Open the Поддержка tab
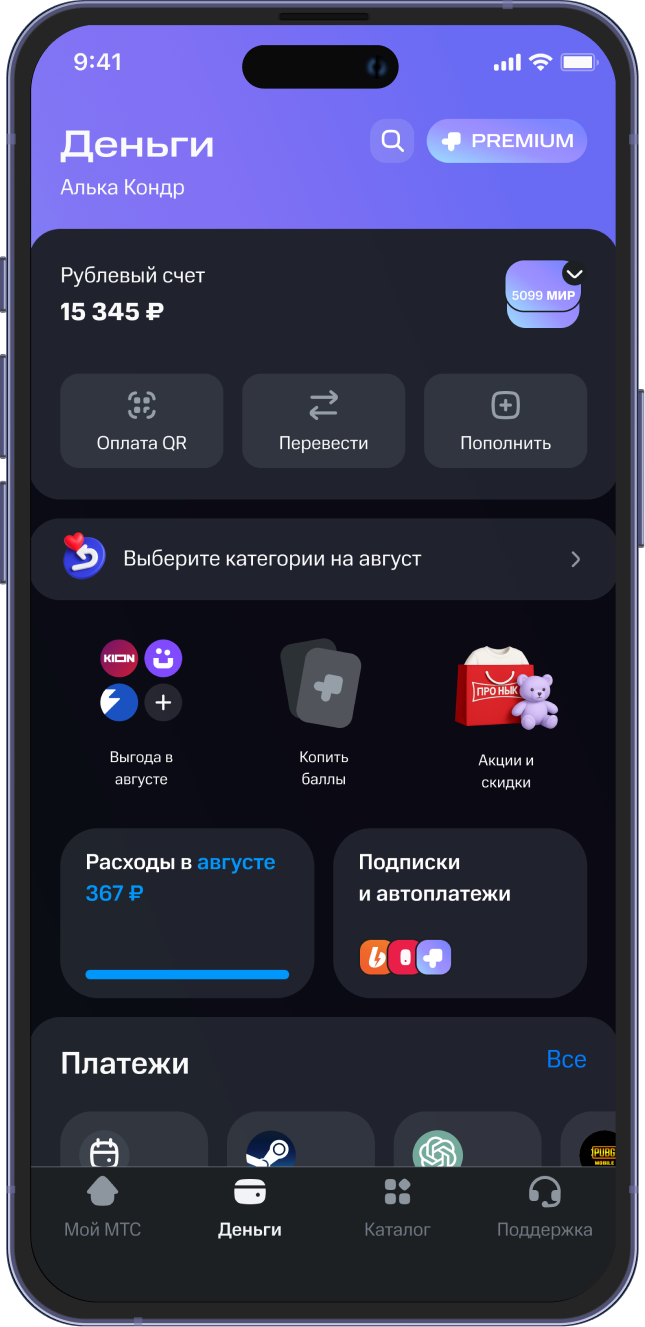645x1327 pixels. (544, 1208)
